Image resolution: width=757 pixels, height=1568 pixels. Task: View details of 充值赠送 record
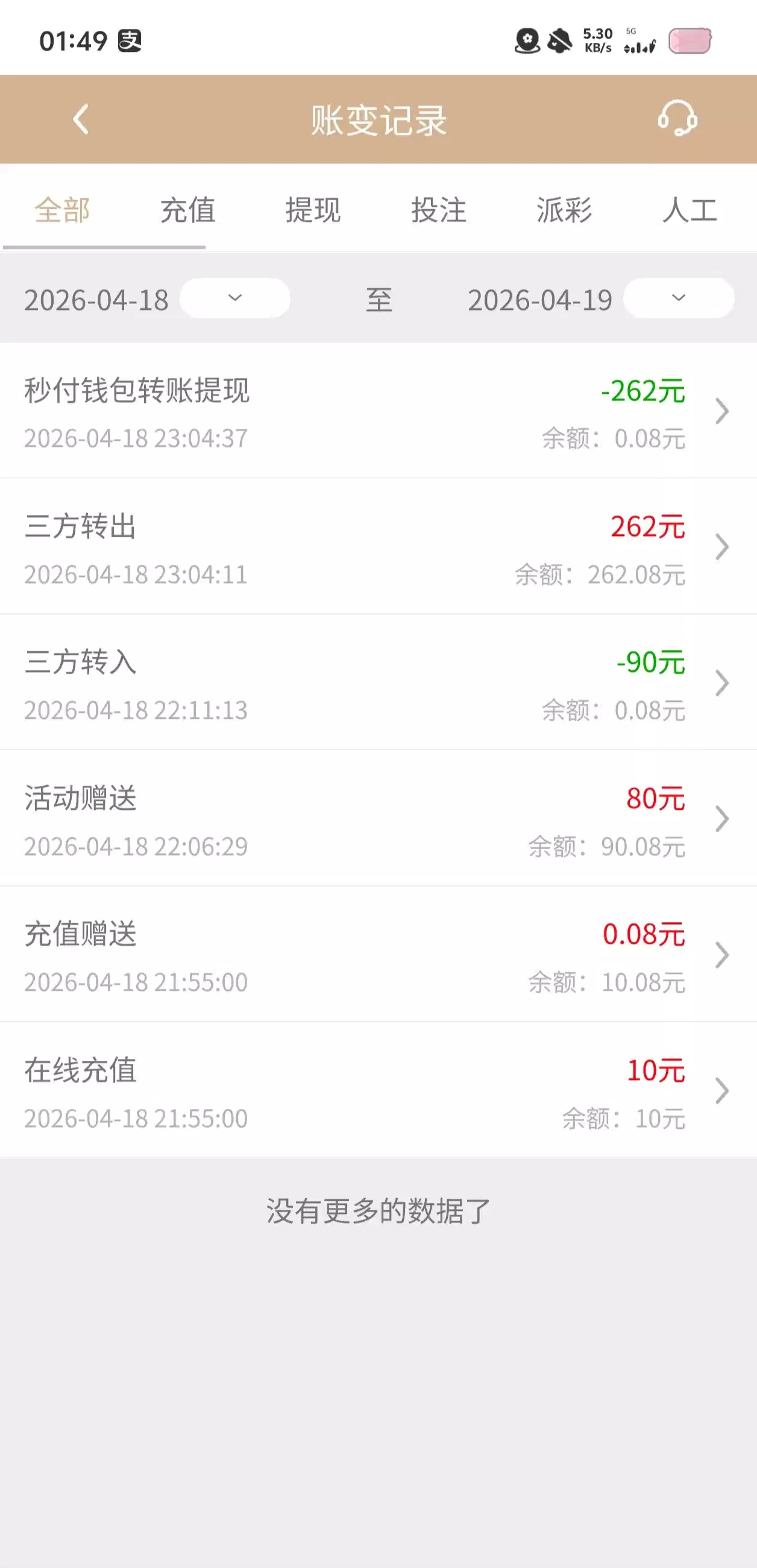377,955
